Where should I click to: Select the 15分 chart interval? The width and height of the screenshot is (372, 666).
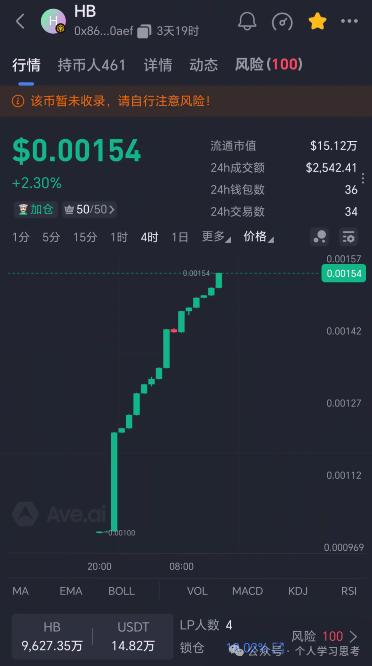(85, 237)
